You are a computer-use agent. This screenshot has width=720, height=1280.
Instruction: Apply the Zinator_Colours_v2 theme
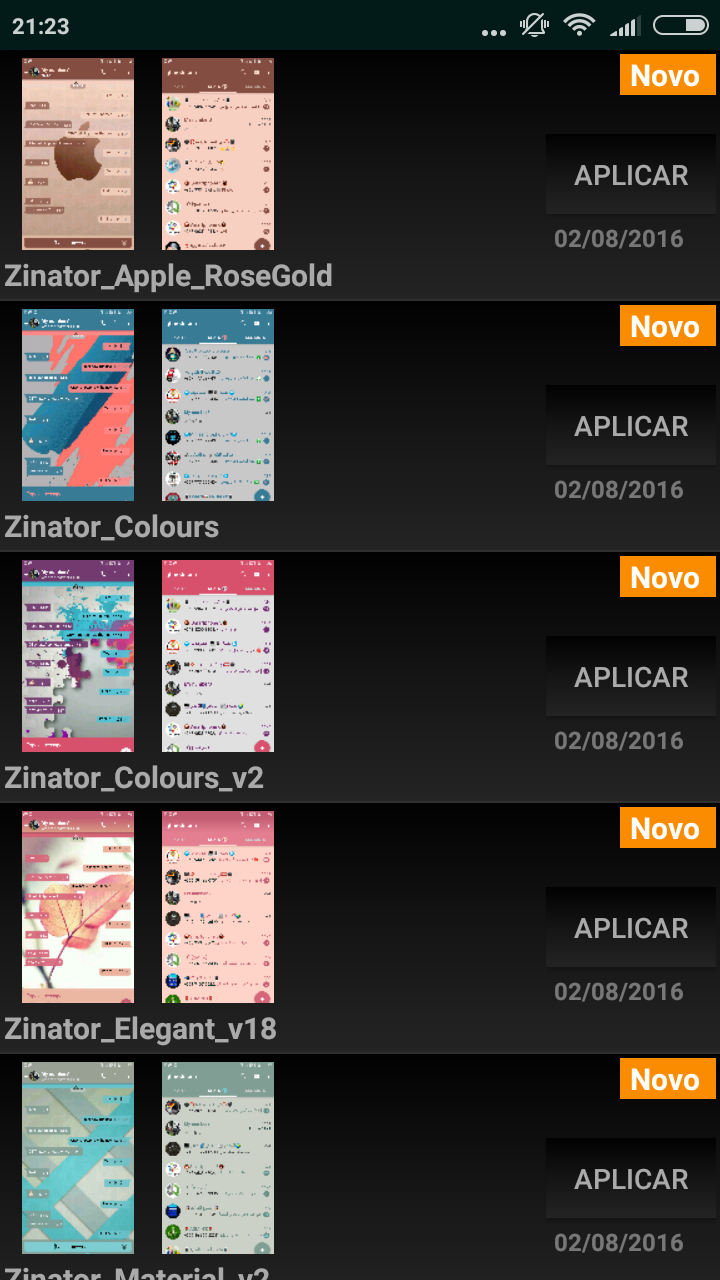pyautogui.click(x=630, y=677)
